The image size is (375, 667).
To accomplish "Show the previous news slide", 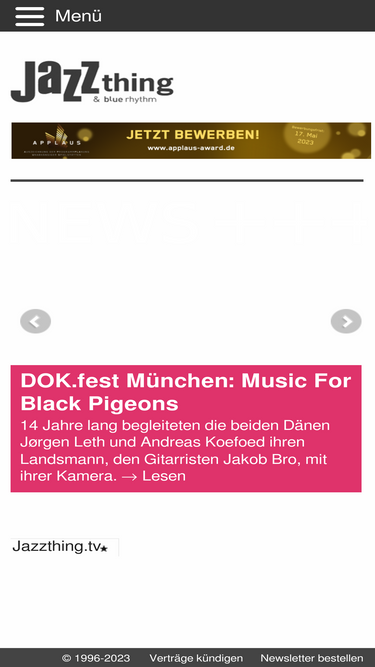I will [x=35, y=321].
